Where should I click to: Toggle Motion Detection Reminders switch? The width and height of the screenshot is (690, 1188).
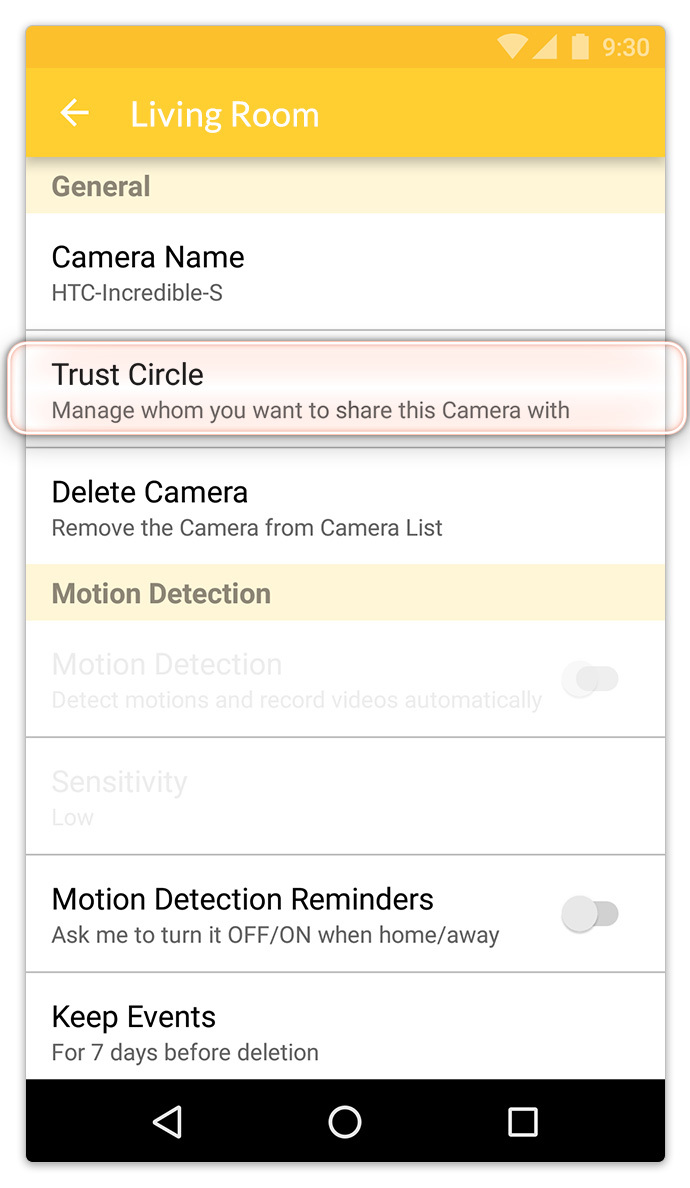pos(590,914)
